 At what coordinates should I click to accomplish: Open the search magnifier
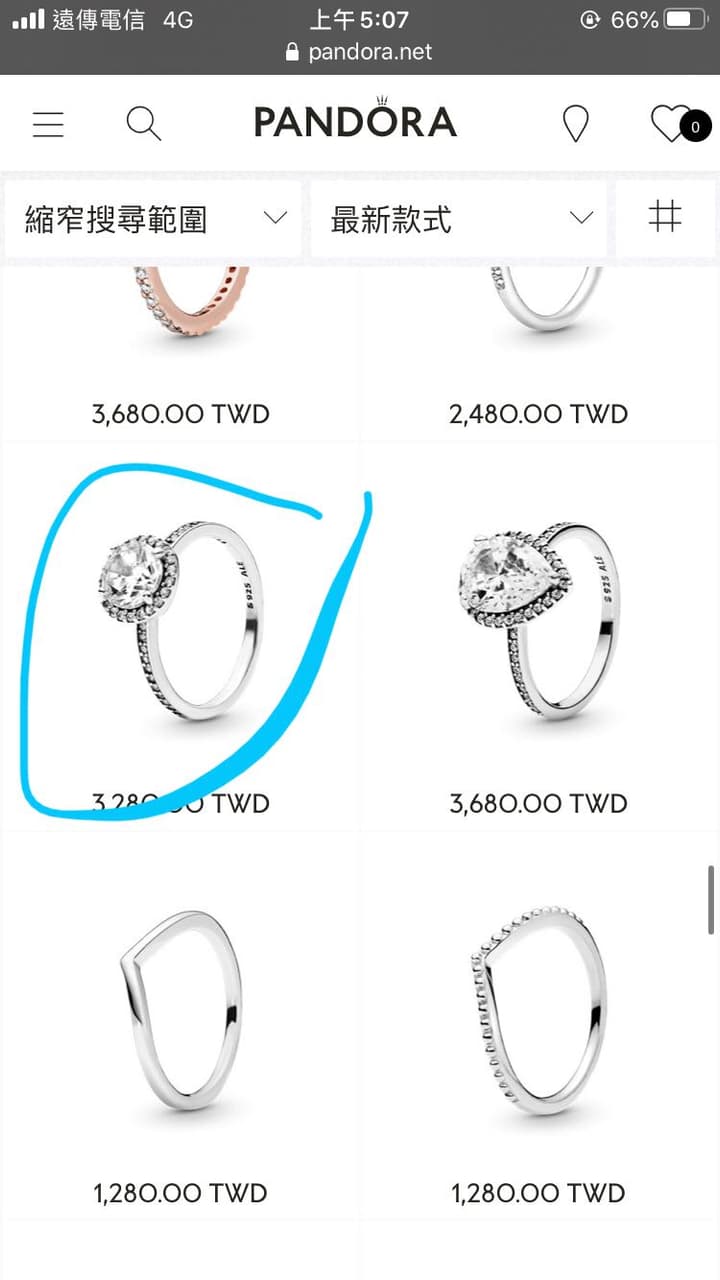(x=144, y=124)
